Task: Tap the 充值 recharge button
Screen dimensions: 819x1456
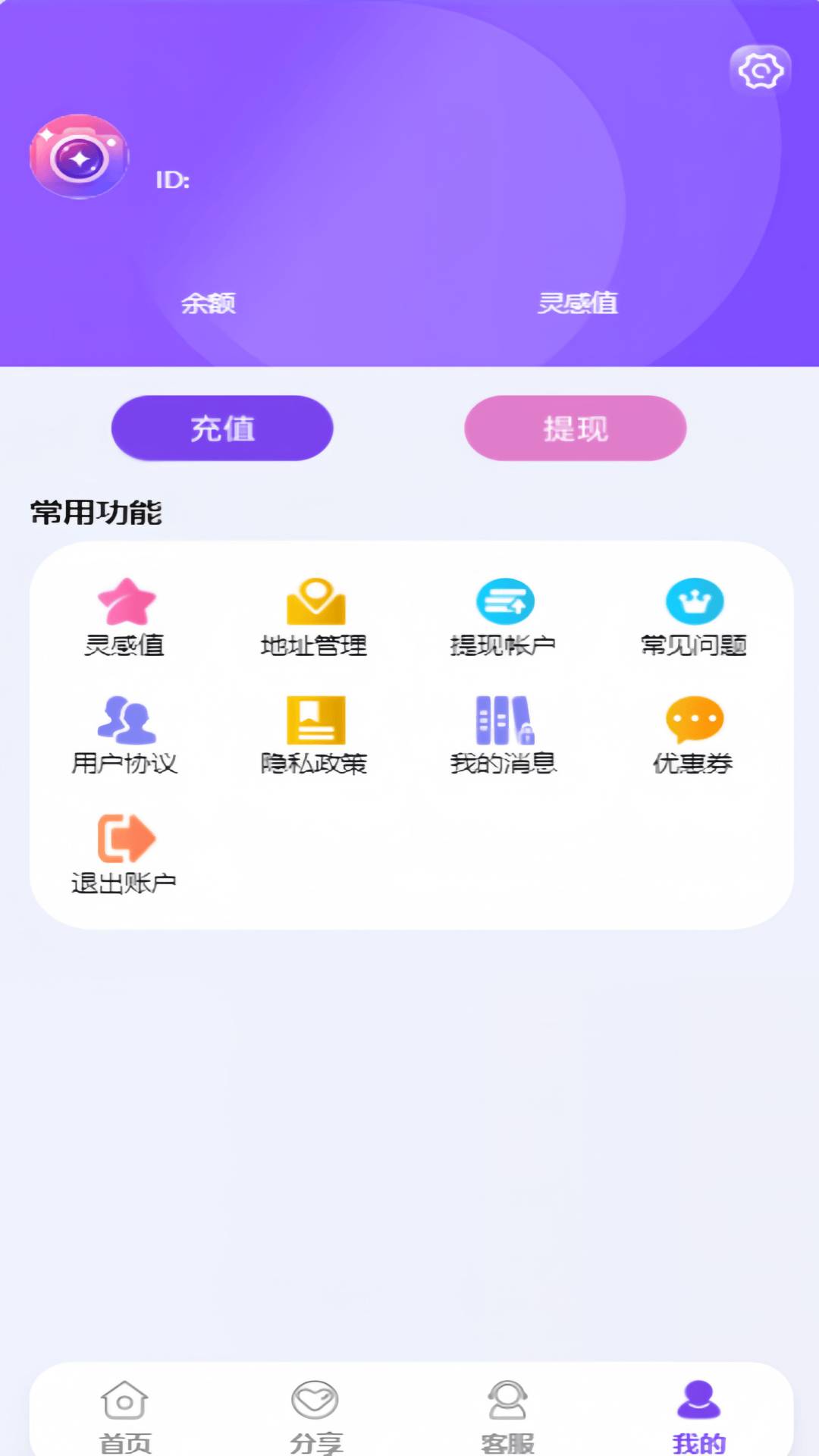Action: [221, 428]
